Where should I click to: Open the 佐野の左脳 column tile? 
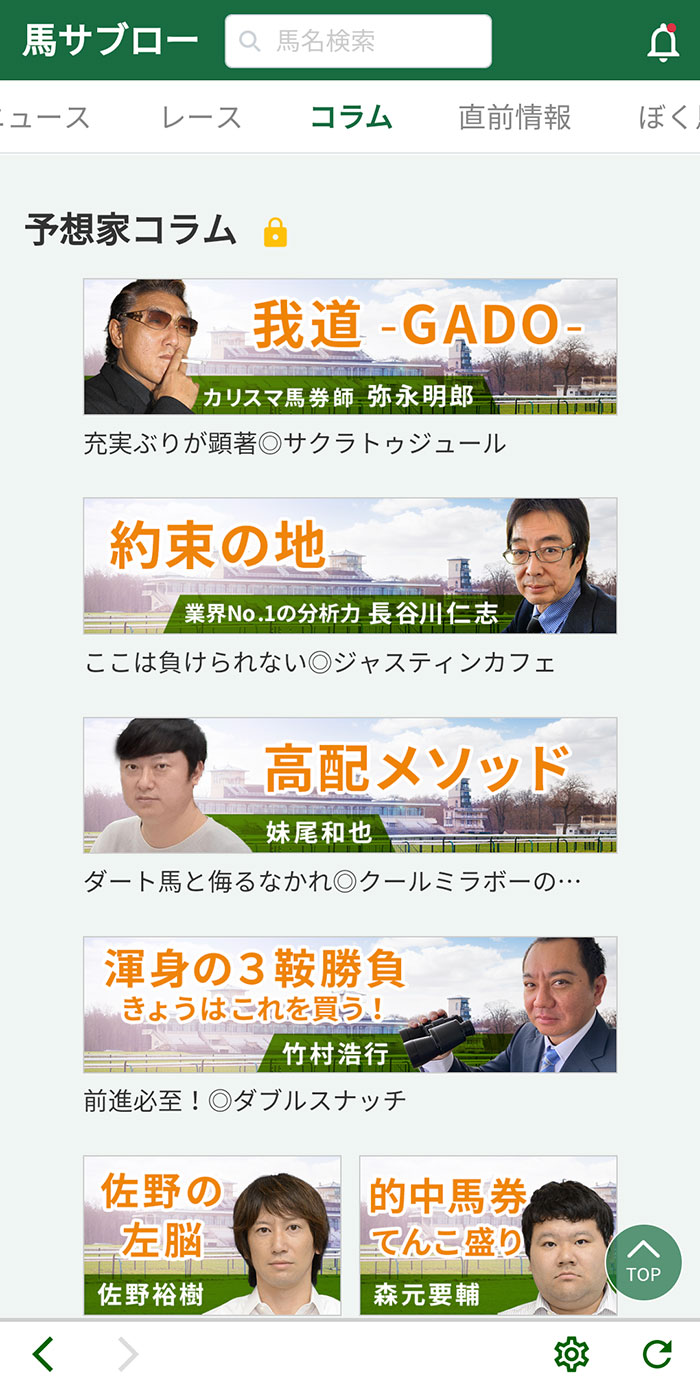pyautogui.click(x=212, y=1235)
